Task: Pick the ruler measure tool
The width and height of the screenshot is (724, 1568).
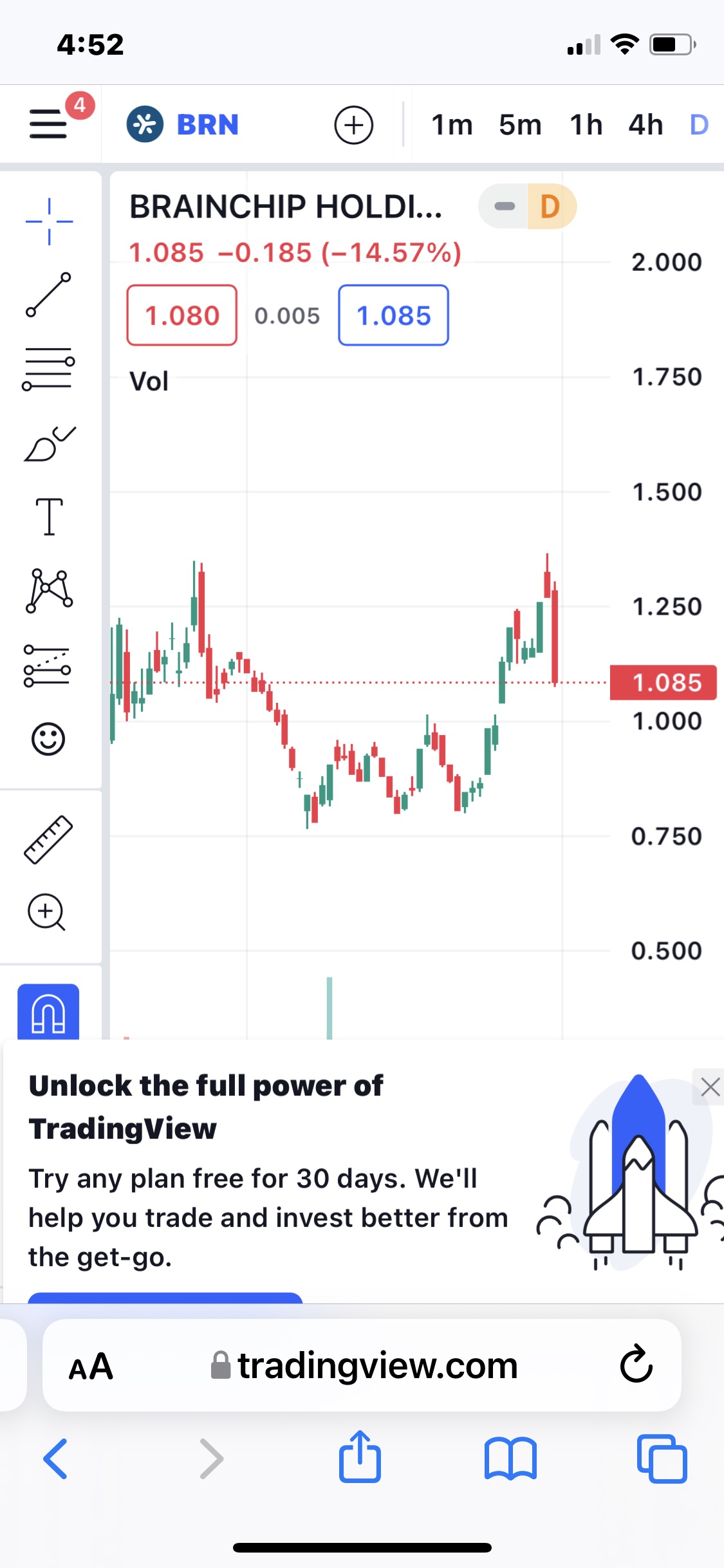Action: point(49,839)
